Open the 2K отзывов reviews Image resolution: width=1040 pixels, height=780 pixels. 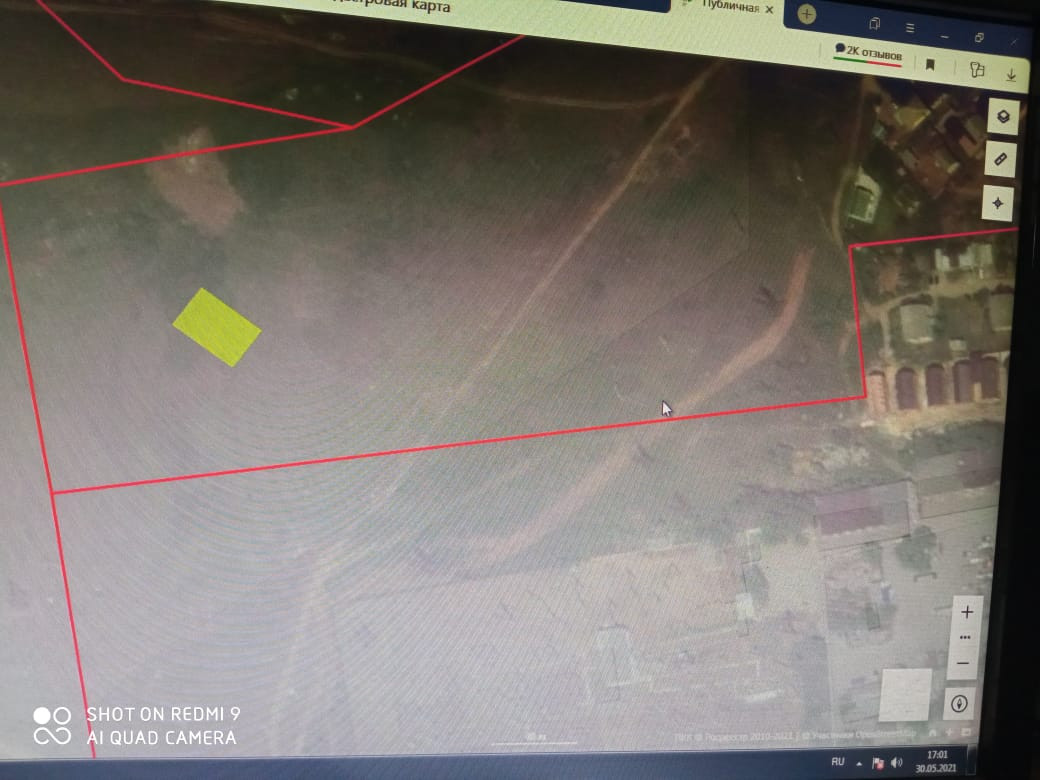point(869,53)
